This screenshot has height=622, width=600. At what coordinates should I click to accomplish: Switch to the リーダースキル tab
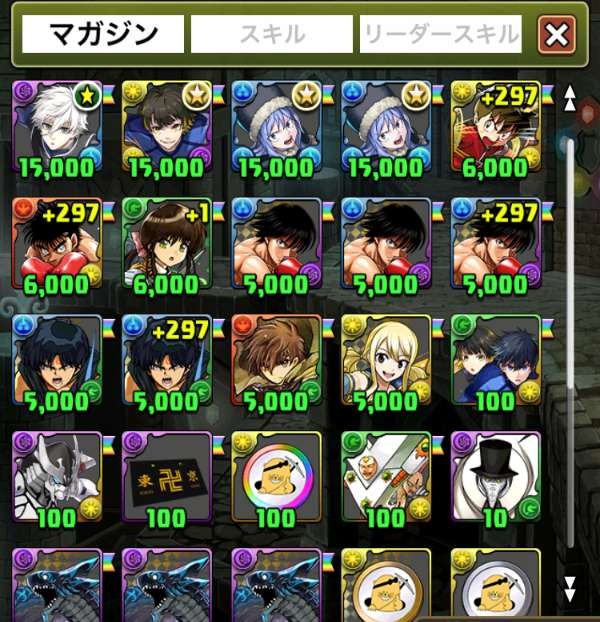441,34
